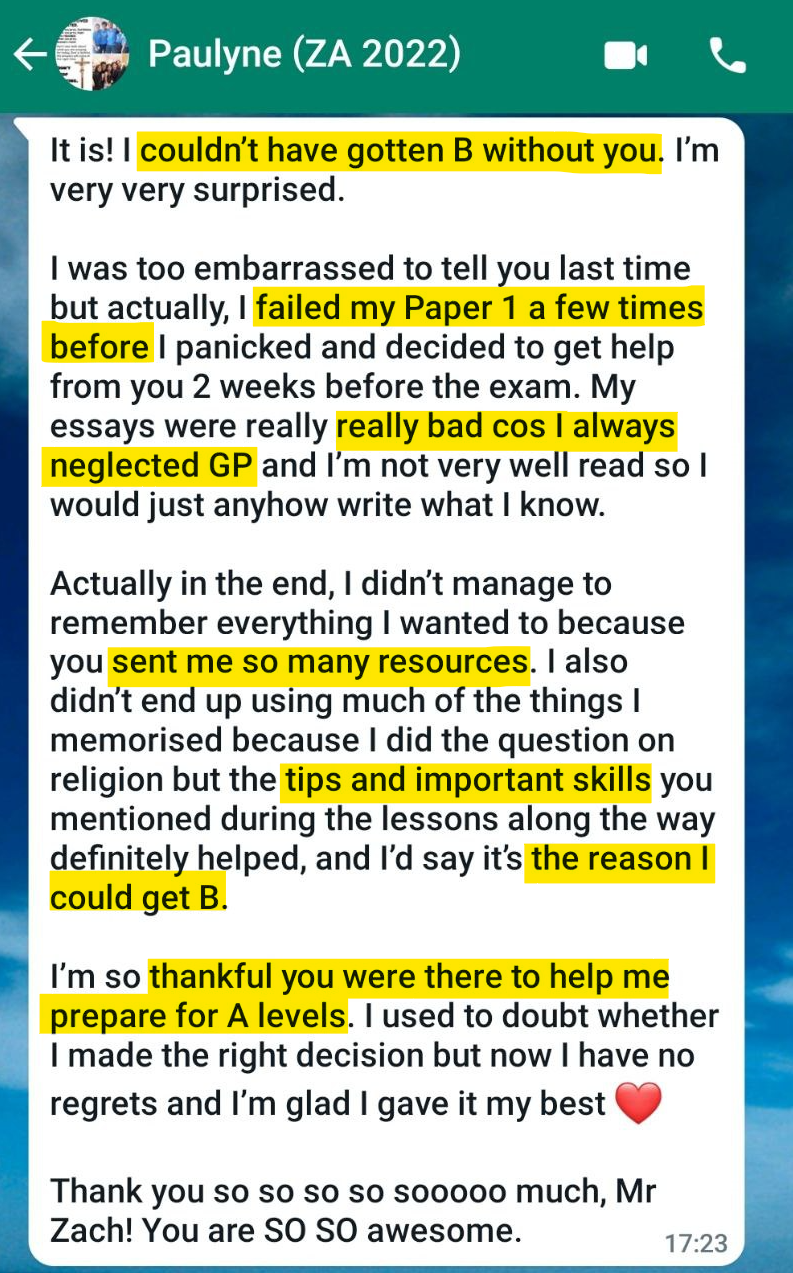The image size is (793, 1273).
Task: Start a video call with Paulyne
Action: pos(626,56)
